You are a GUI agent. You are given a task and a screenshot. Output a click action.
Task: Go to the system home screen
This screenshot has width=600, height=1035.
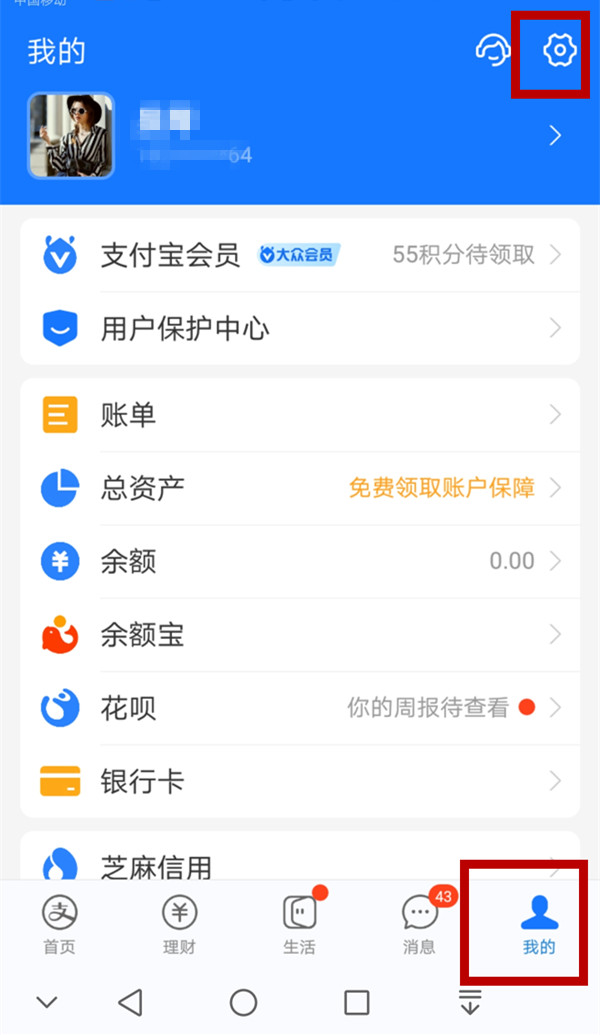click(x=243, y=1002)
